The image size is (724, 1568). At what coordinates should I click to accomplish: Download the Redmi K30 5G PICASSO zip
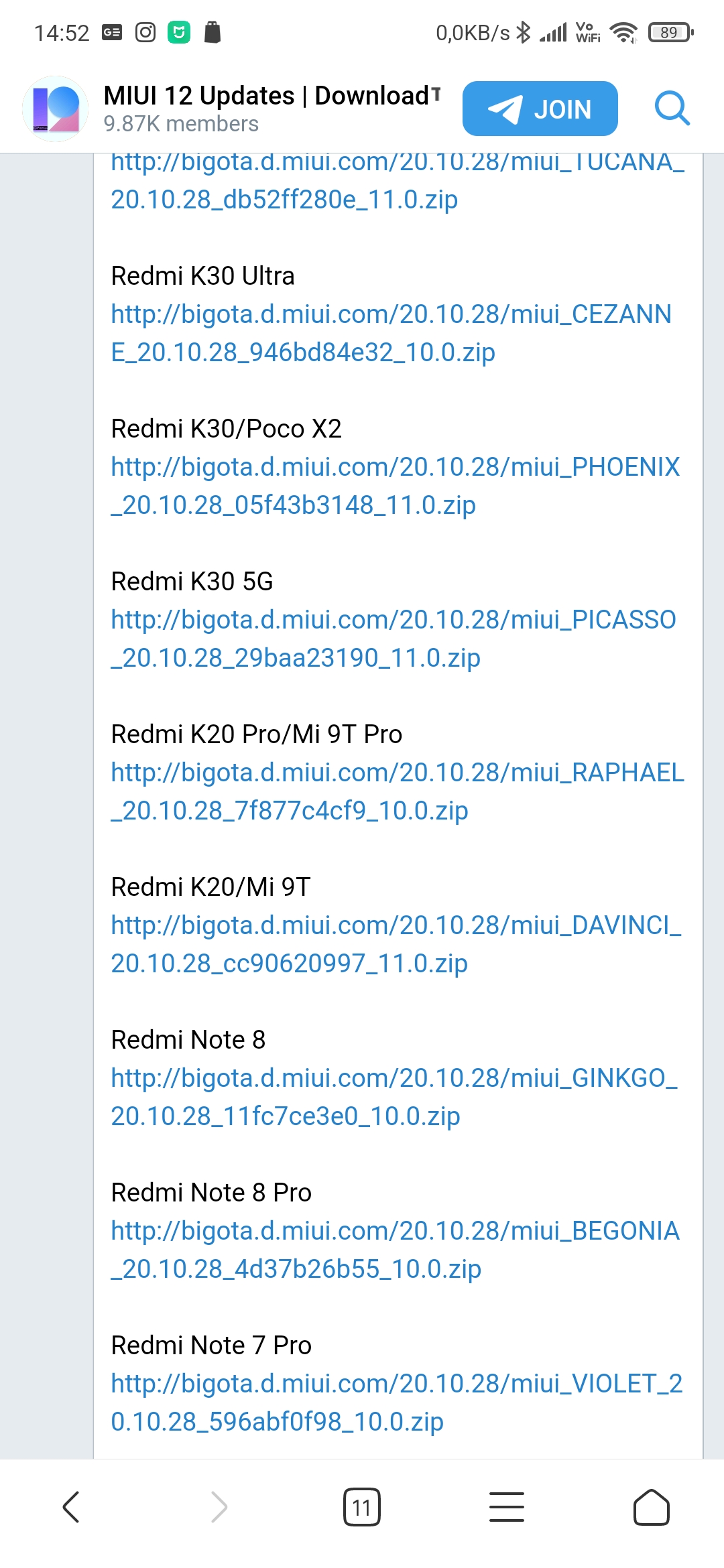pyautogui.click(x=393, y=639)
